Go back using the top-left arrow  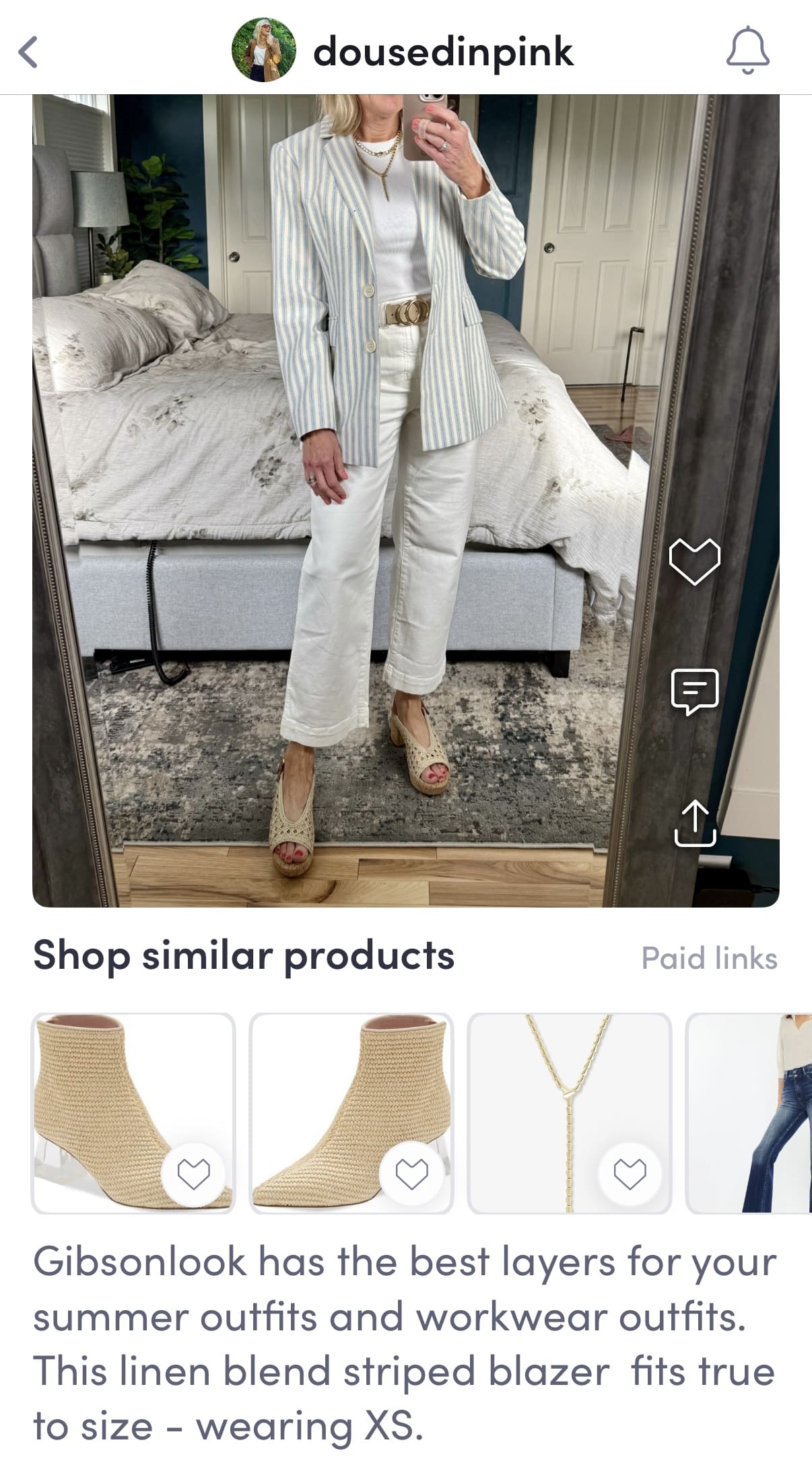28,53
